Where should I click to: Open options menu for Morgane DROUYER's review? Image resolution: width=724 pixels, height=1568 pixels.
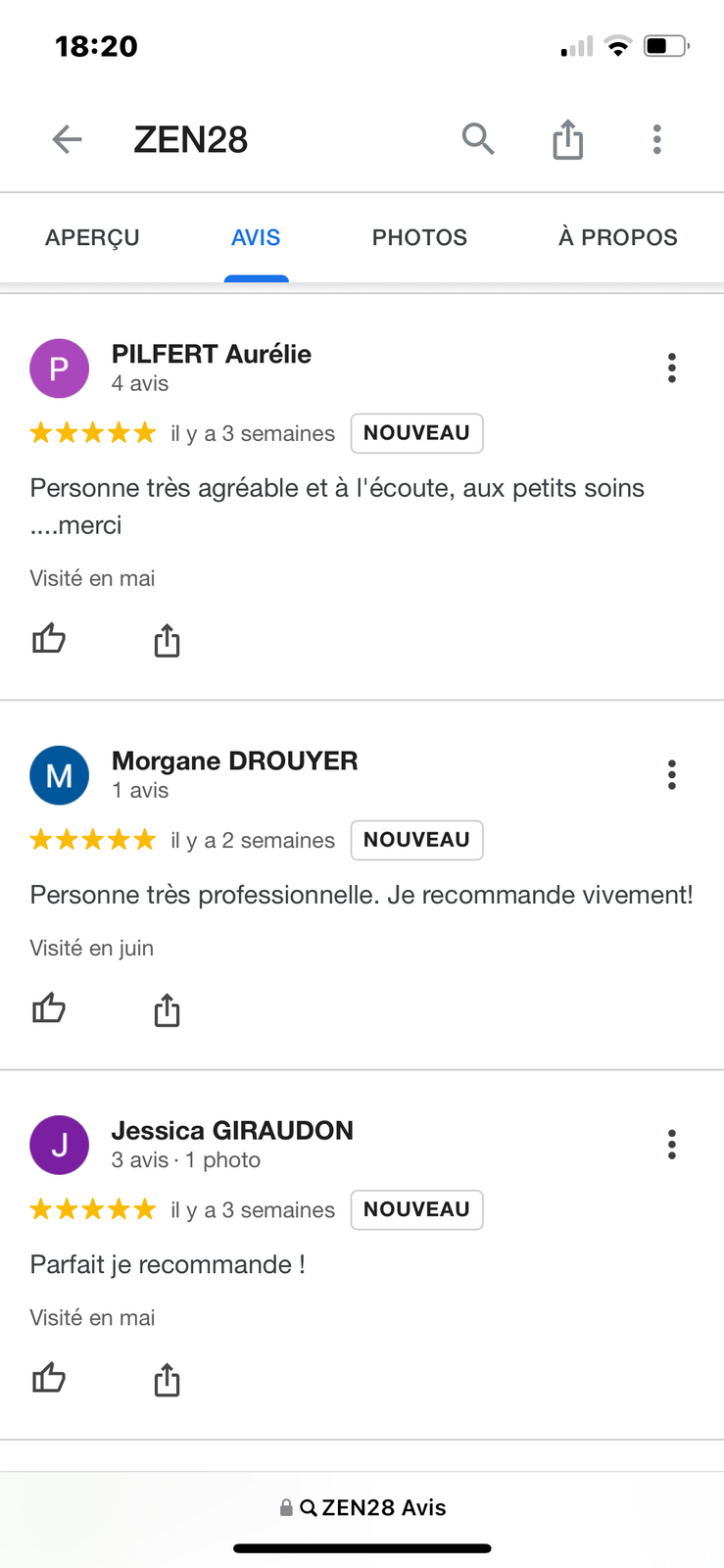(x=672, y=774)
